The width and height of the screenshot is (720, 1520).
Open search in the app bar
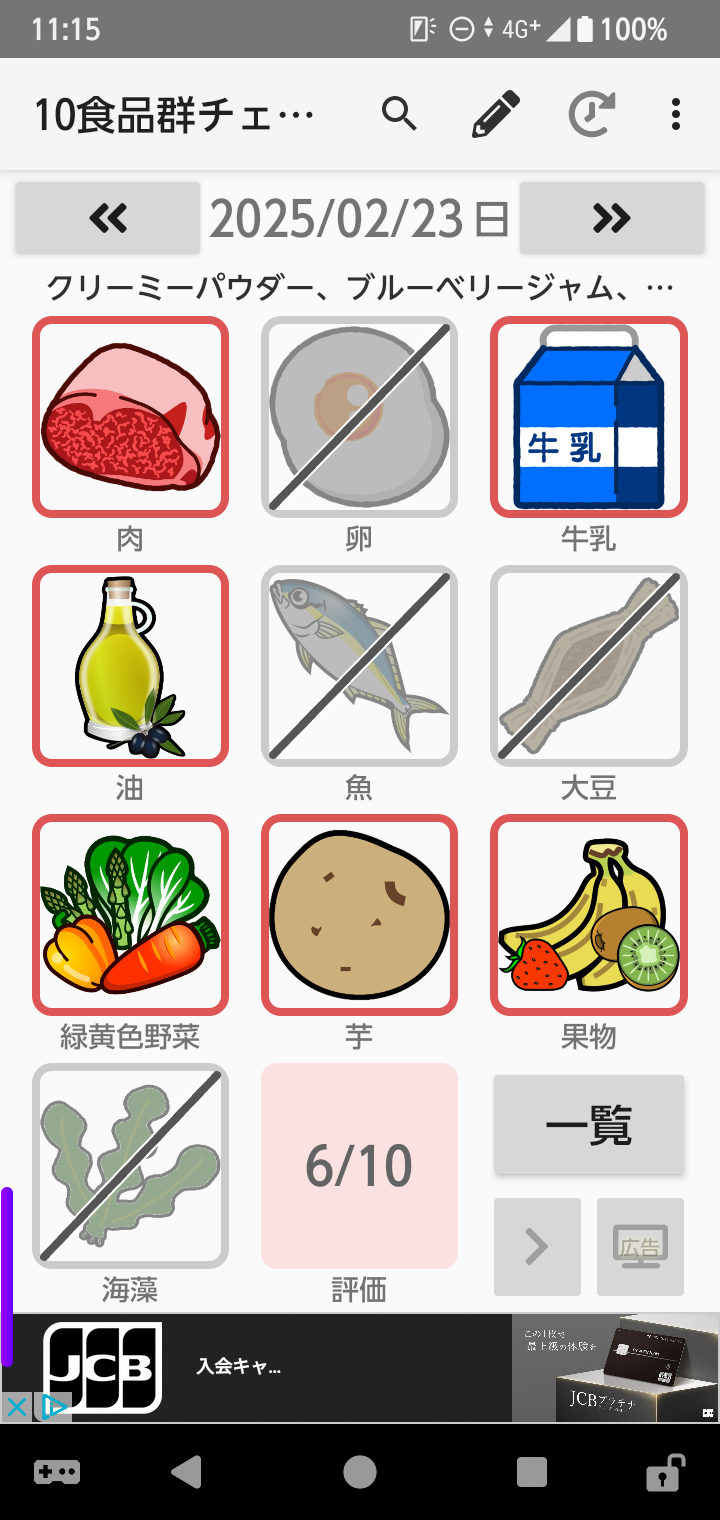point(398,115)
